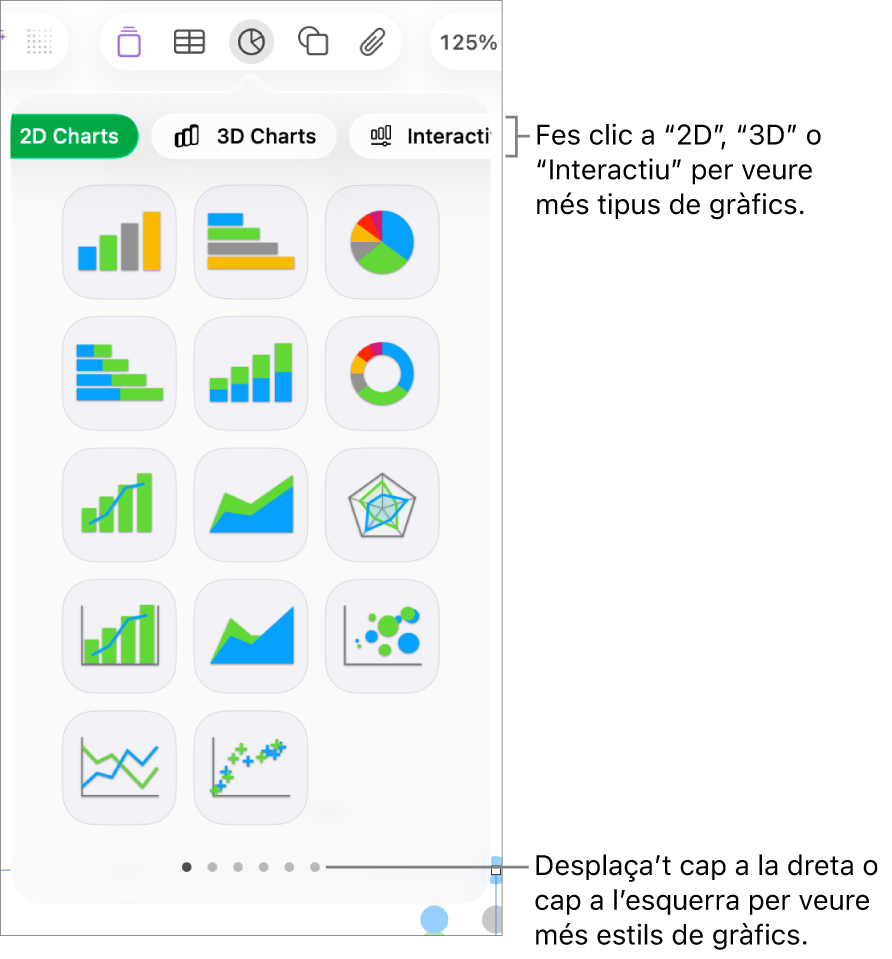The width and height of the screenshot is (892, 959).
Task: Choose the line chart
Action: 119,768
